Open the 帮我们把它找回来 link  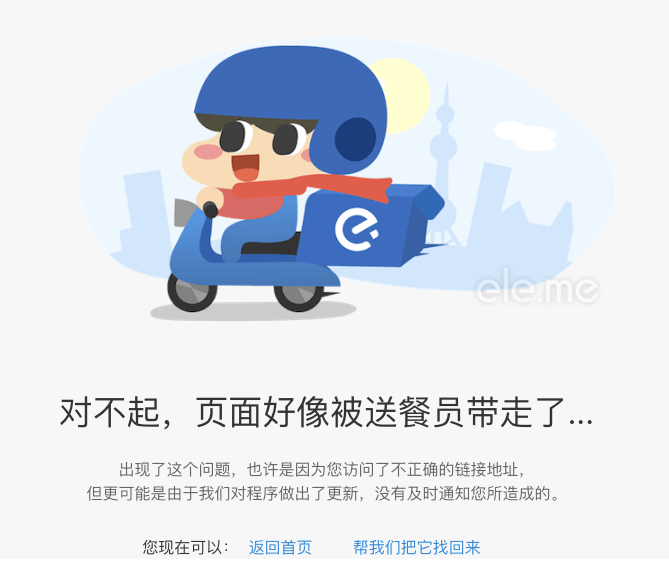pos(416,547)
